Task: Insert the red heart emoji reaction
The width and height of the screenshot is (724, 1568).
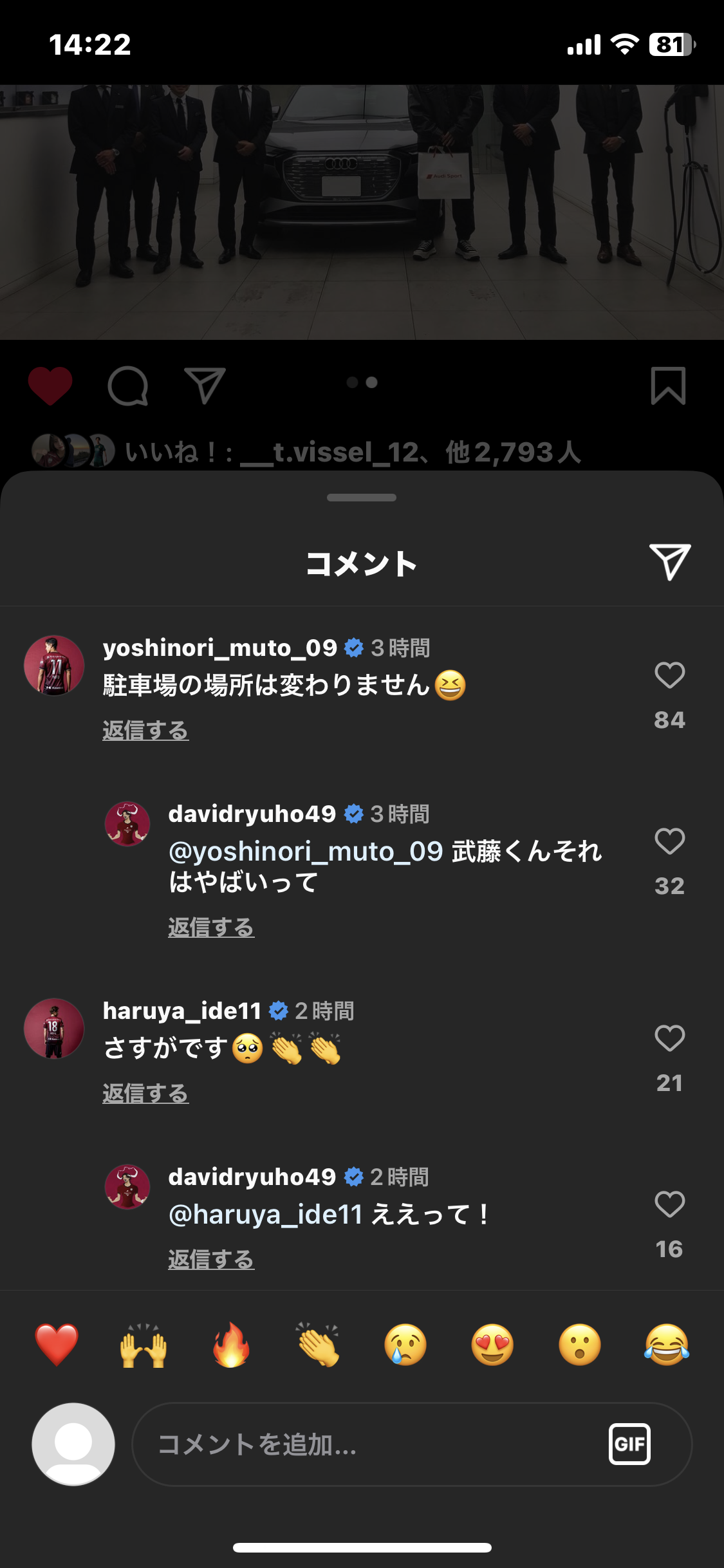Action: click(57, 1345)
